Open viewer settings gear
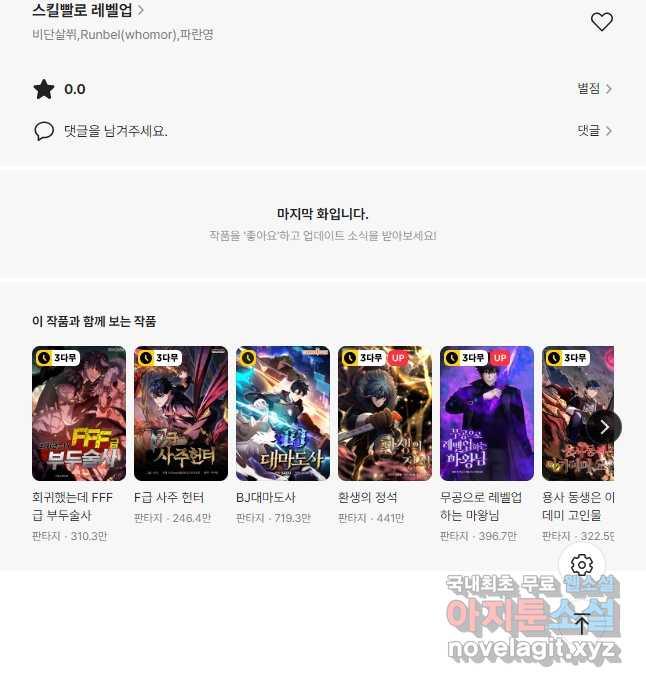Screen dimensions: 646x687 tap(582, 566)
